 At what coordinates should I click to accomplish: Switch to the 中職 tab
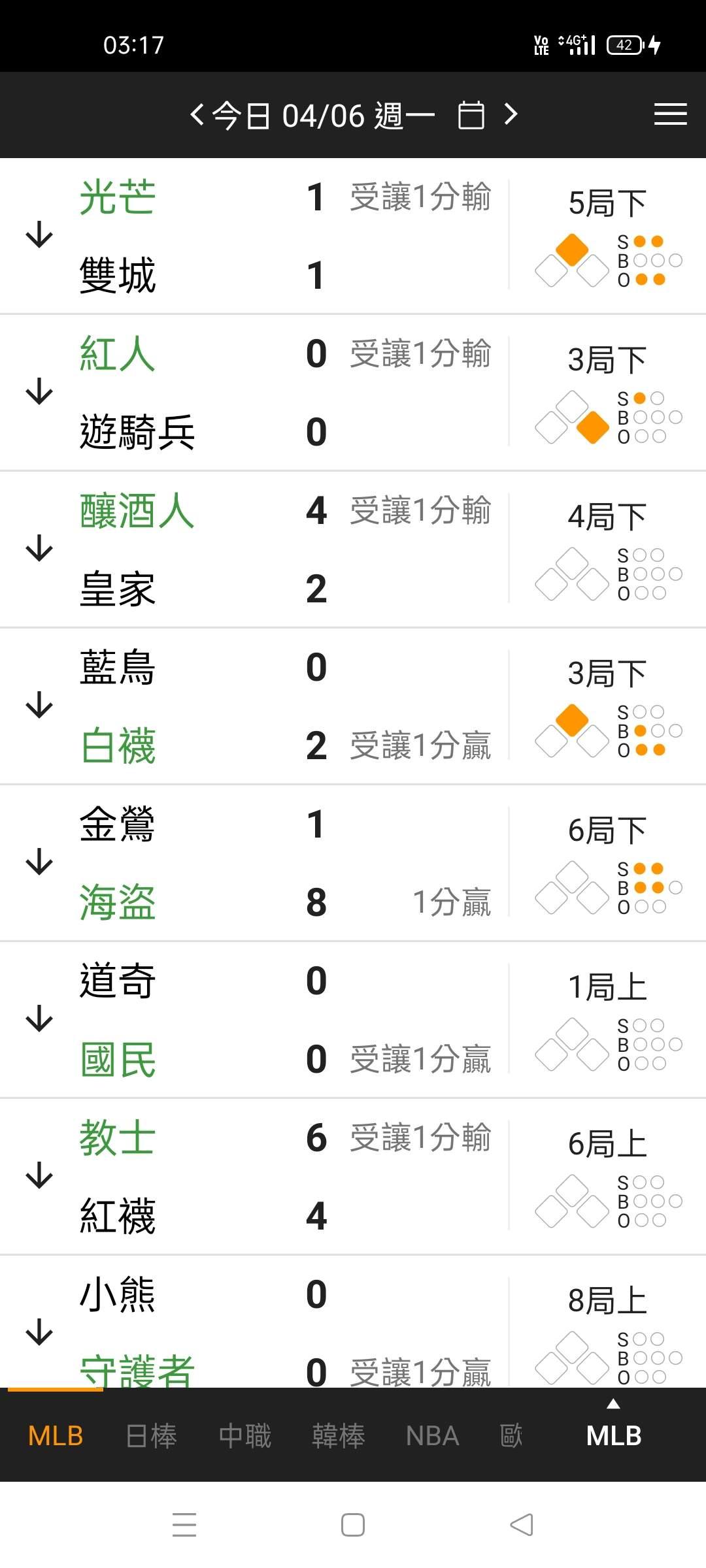point(245,1436)
